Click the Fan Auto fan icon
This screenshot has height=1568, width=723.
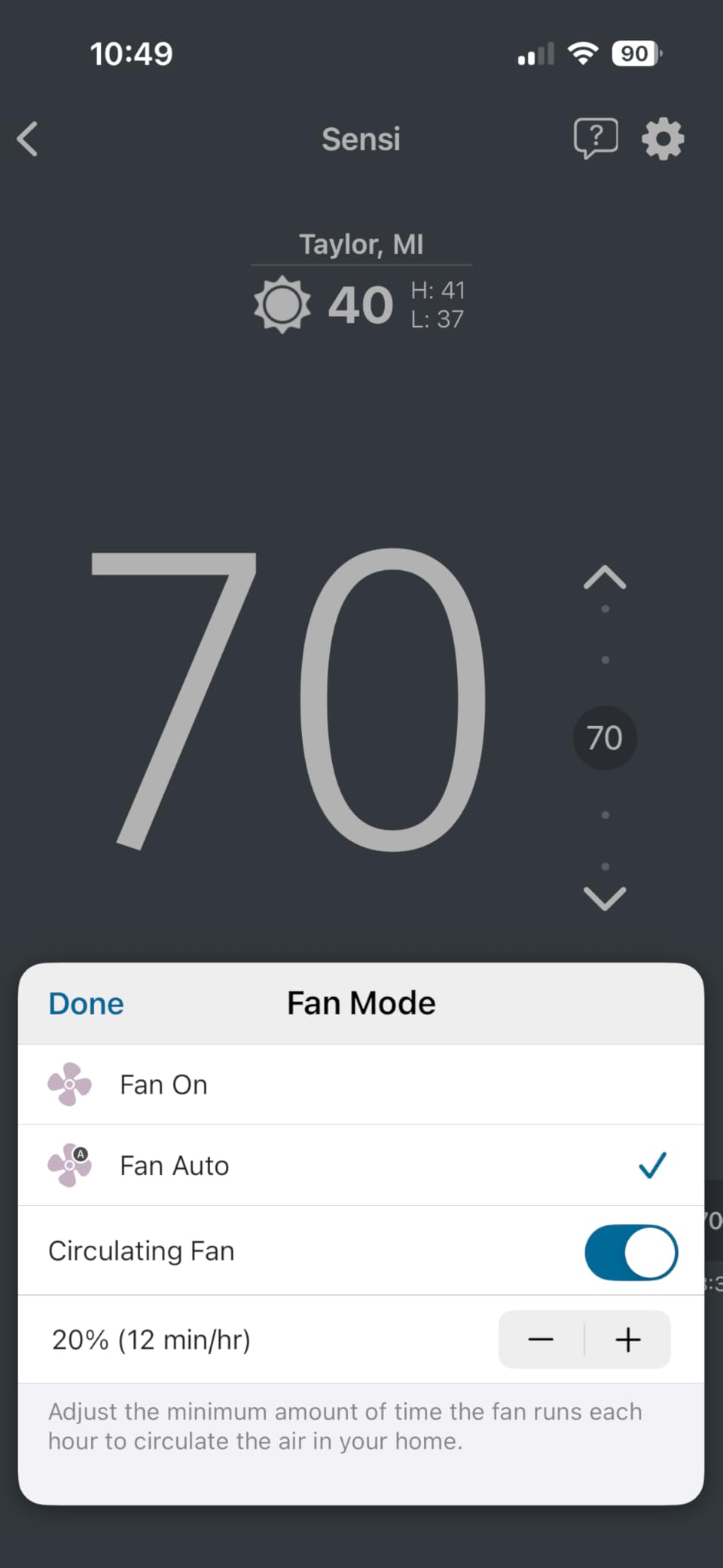[x=70, y=1164]
